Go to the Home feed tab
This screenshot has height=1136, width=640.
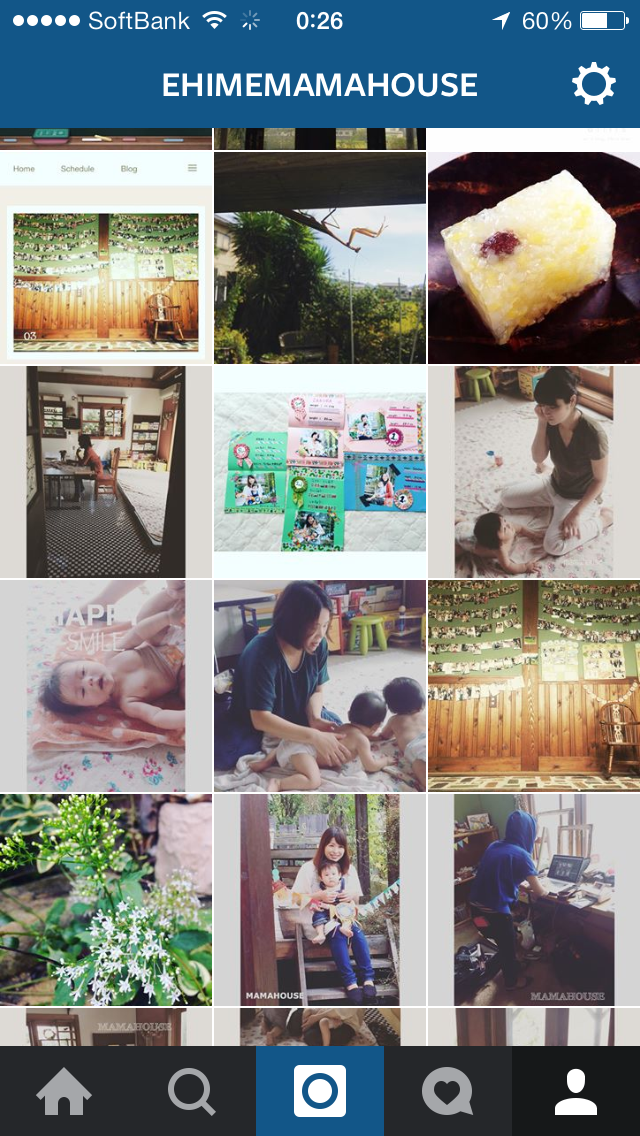(64, 1091)
